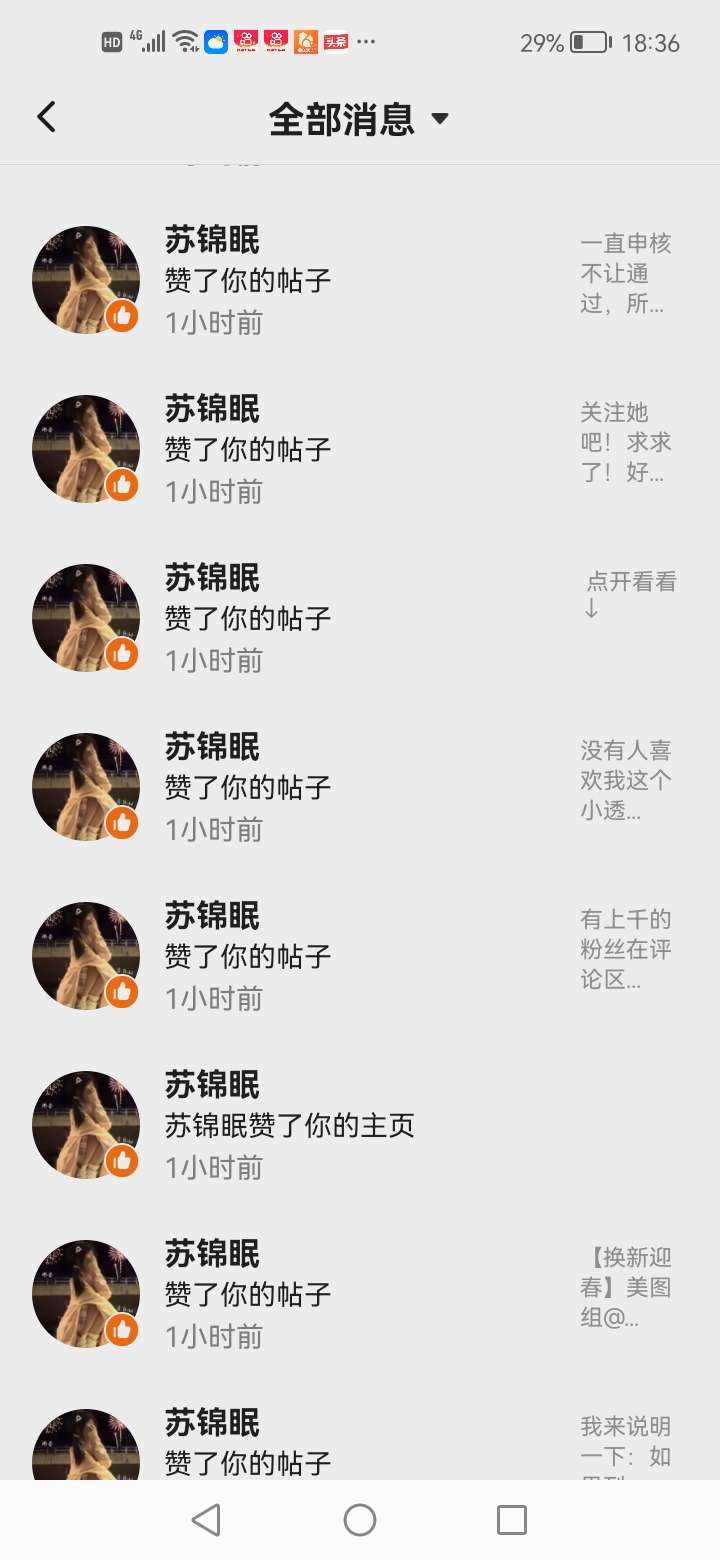The image size is (720, 1560).
Task: Open the 苏锦眠赞了你的主页 notification
Action: [x=360, y=1125]
